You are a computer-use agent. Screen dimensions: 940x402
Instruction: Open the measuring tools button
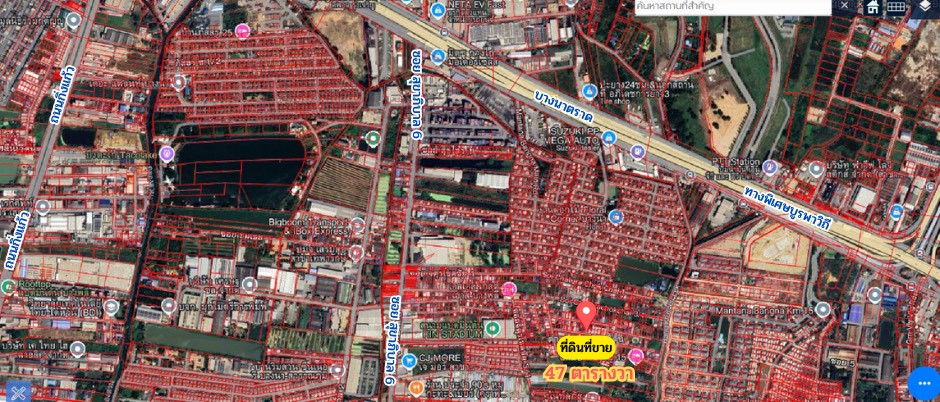pos(17,392)
